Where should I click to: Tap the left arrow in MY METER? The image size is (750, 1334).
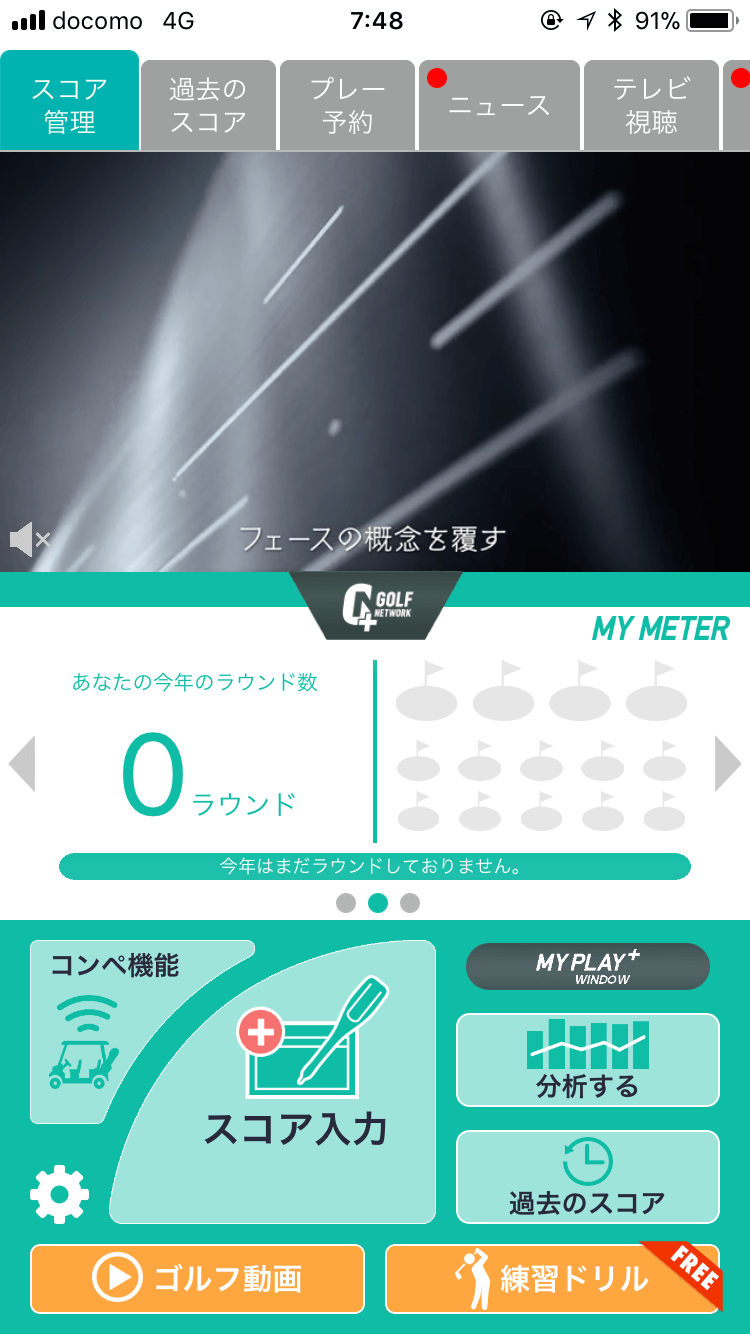(x=22, y=764)
